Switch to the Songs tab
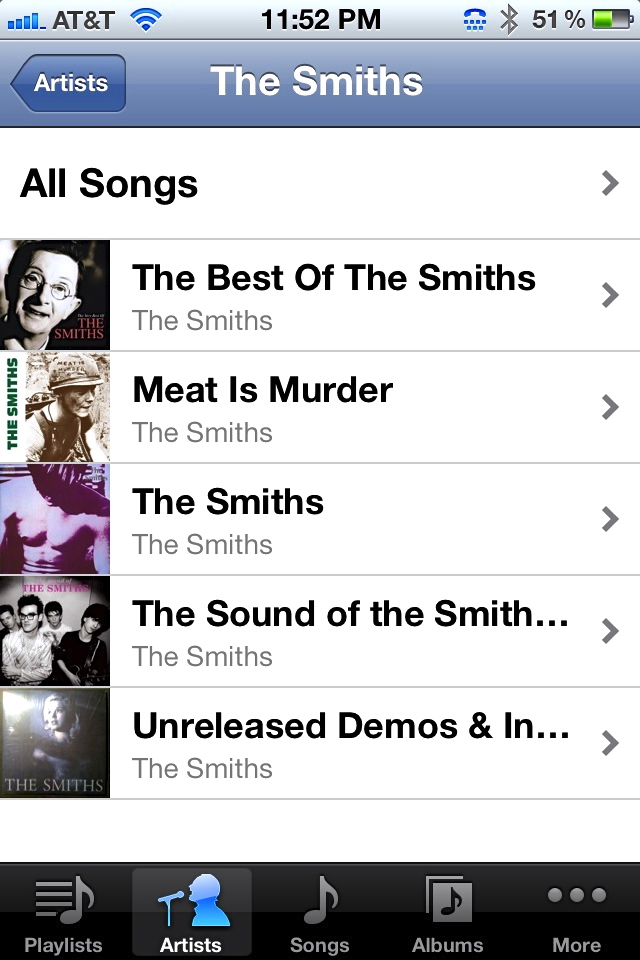The image size is (640, 960). point(320,914)
